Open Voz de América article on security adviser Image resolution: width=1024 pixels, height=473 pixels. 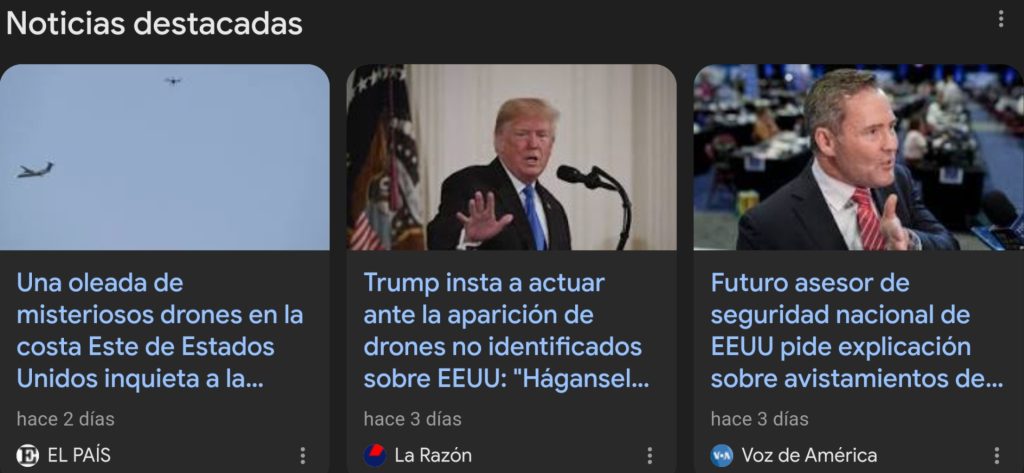coord(855,330)
